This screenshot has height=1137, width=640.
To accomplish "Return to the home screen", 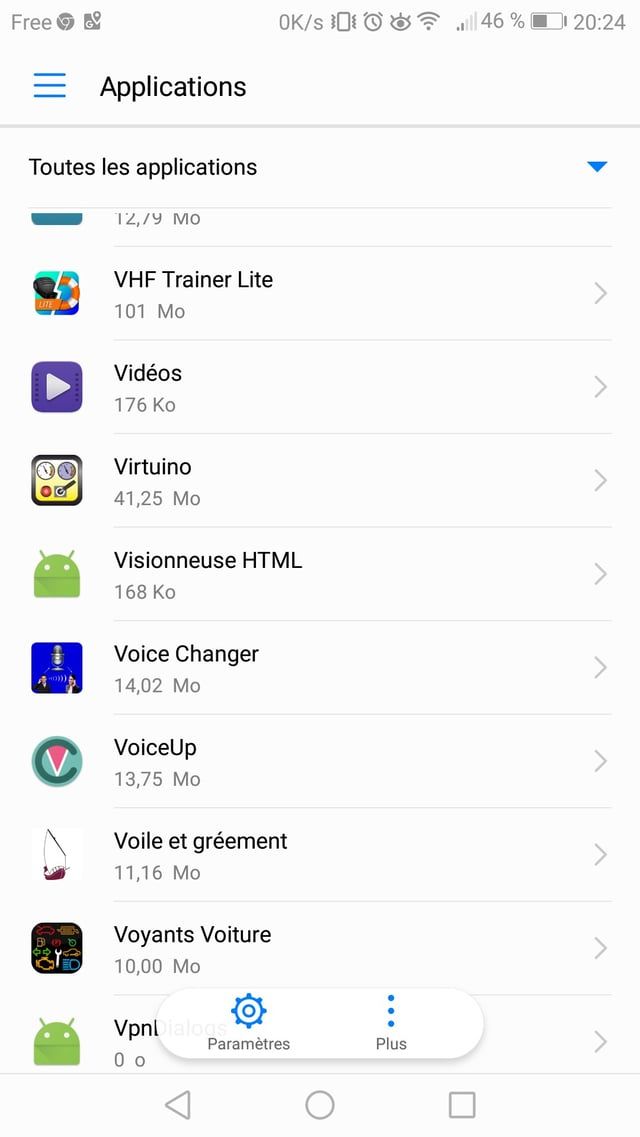I will click(320, 1104).
